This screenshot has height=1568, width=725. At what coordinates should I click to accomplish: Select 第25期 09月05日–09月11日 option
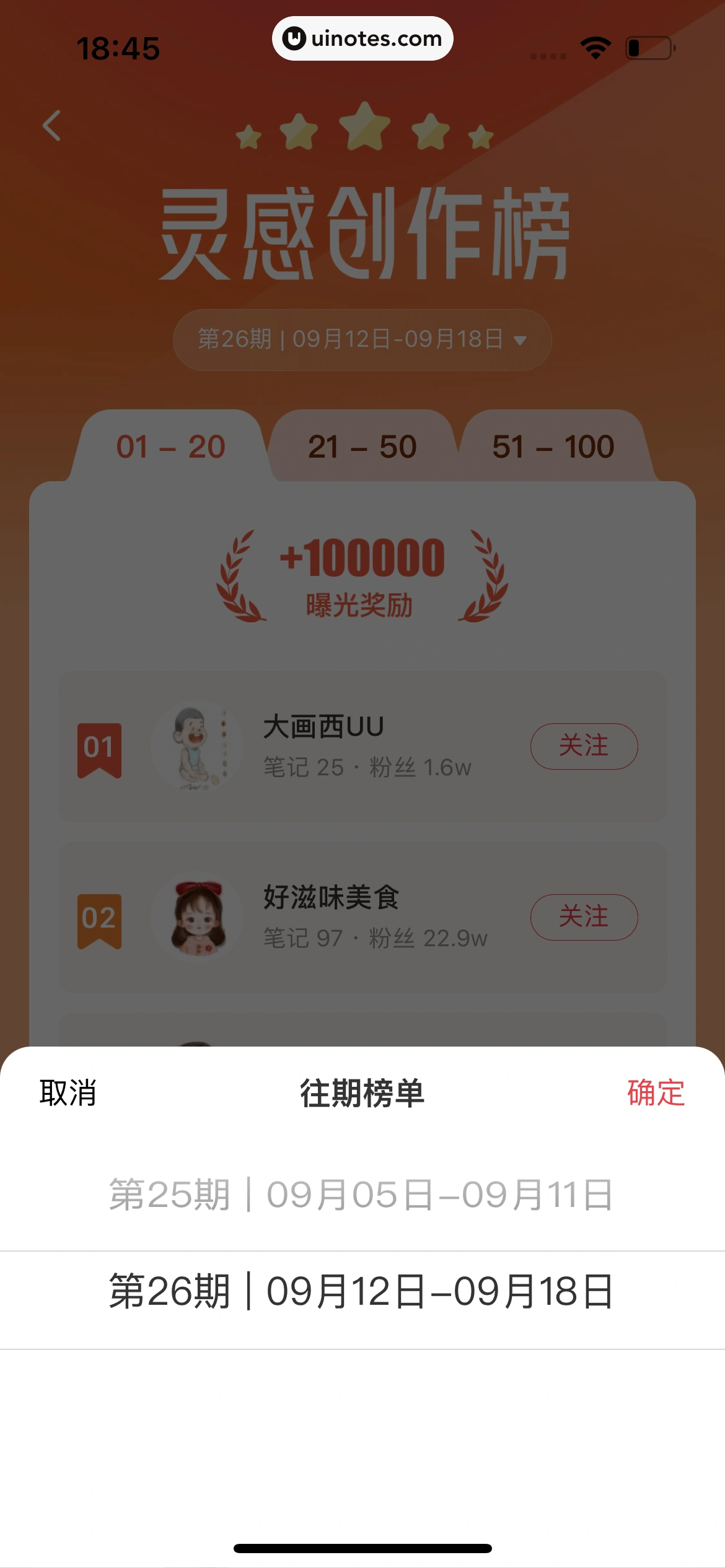click(362, 1195)
